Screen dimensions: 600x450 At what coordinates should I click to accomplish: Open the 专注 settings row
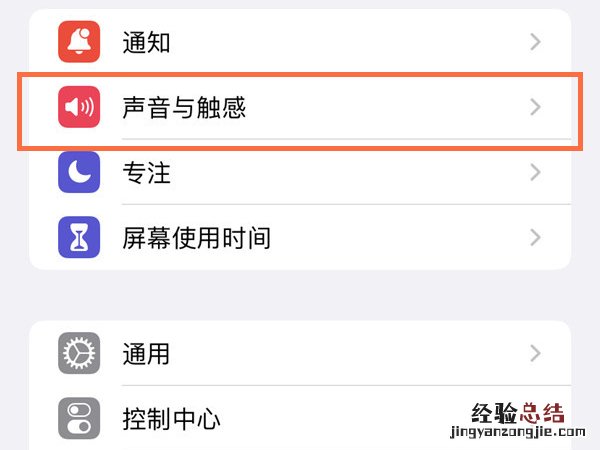pos(300,173)
